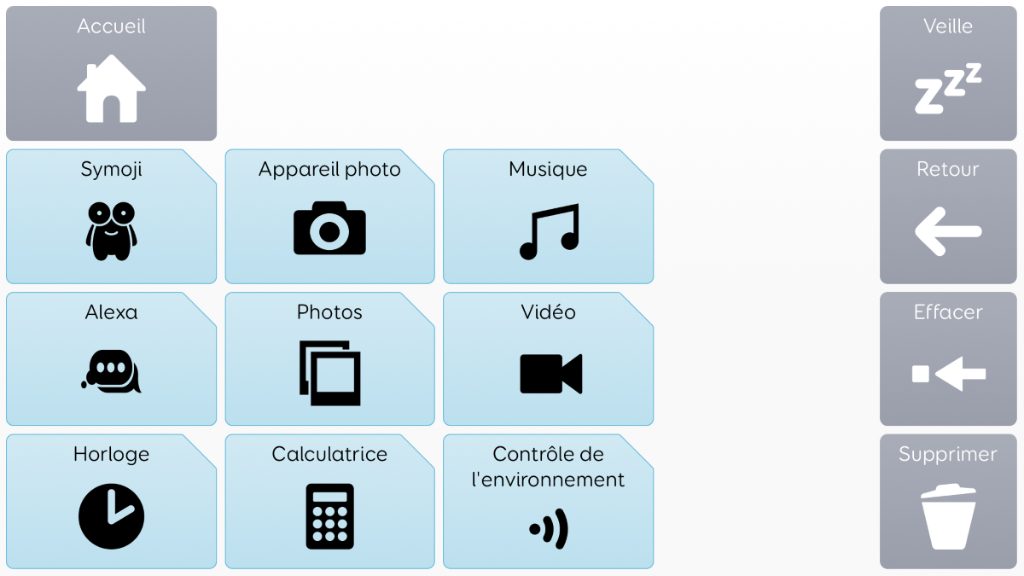This screenshot has width=1024, height=576.
Task: Open Contrôle de l'environnement
Action: [548, 501]
